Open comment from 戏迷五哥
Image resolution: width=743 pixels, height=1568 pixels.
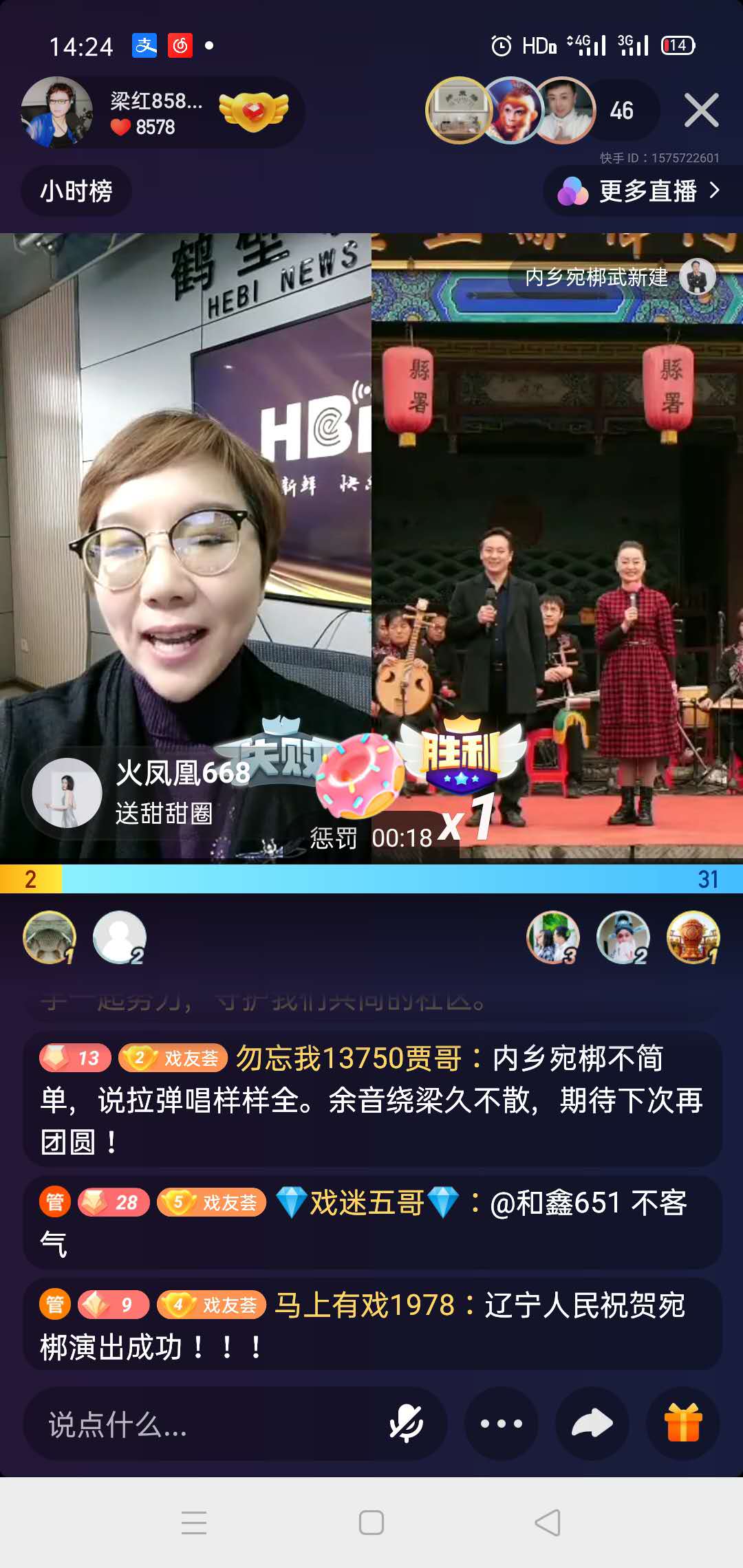371,1222
